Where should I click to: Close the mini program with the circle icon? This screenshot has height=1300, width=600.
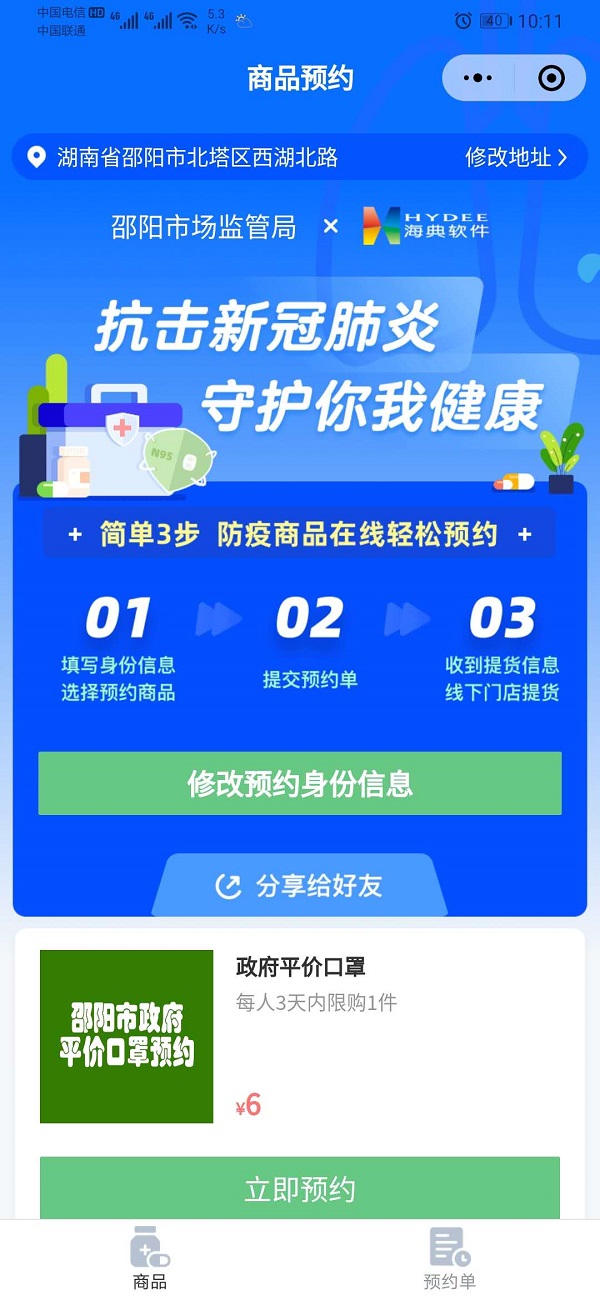coord(551,78)
